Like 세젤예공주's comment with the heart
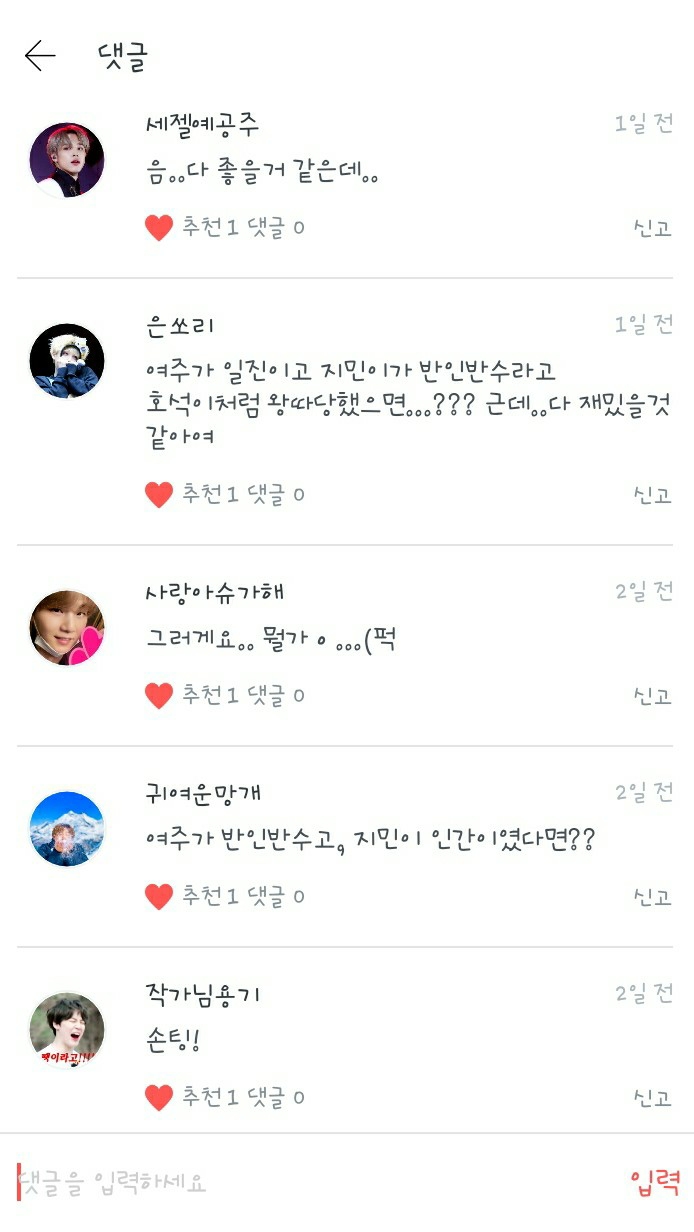Image resolution: width=694 pixels, height=1232 pixels. [x=159, y=228]
